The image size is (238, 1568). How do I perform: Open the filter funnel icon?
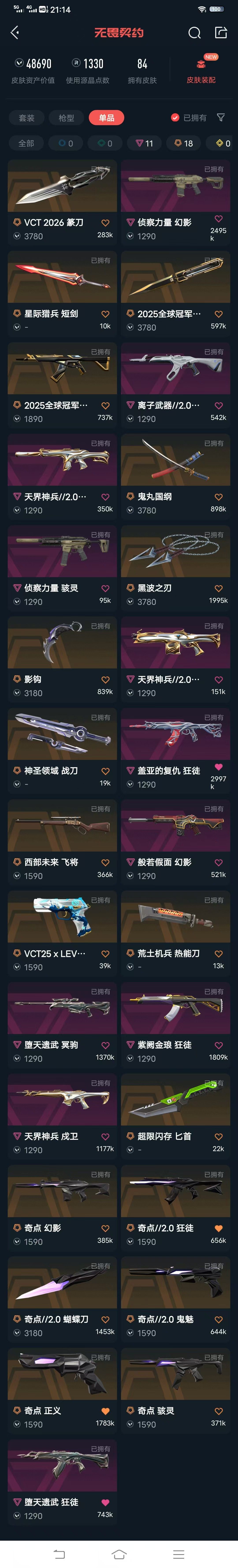(x=221, y=117)
